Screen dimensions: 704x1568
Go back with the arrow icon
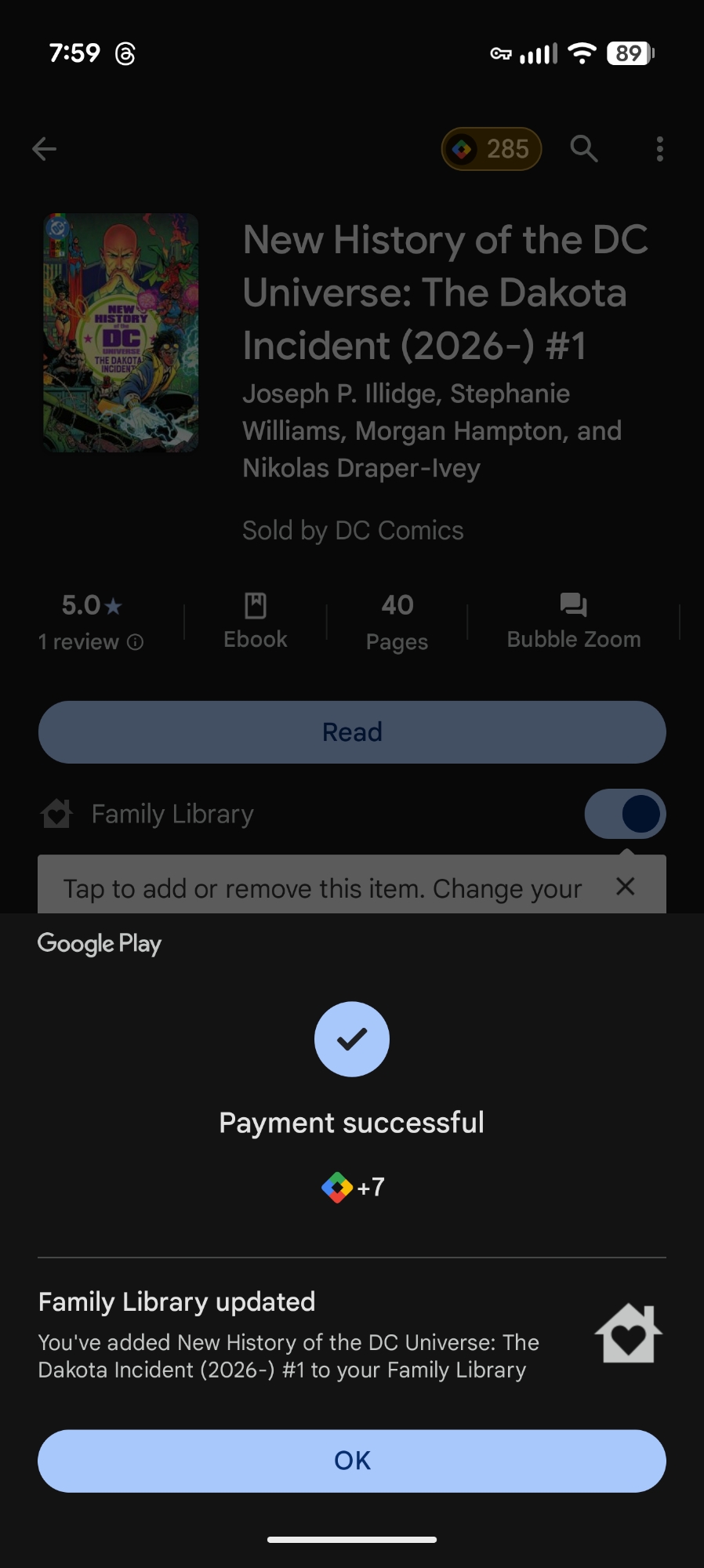coord(45,148)
